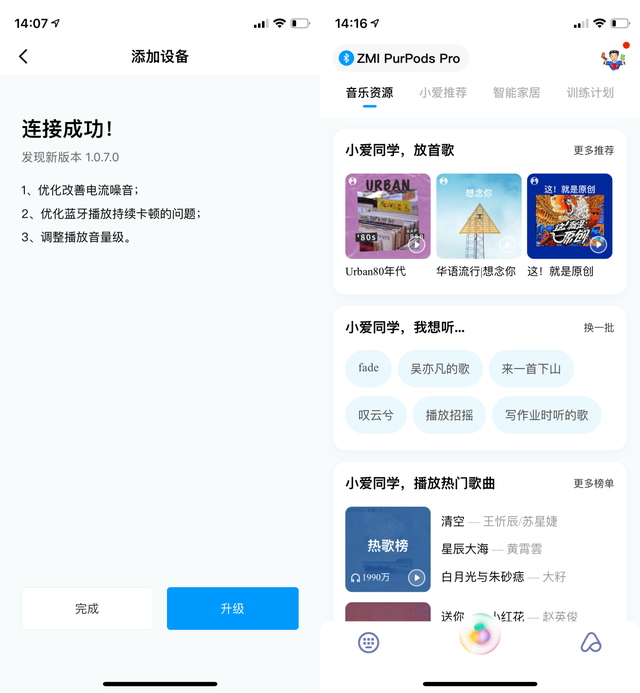This screenshot has height=693, width=640.
Task: Open the profile avatar
Action: 613,58
